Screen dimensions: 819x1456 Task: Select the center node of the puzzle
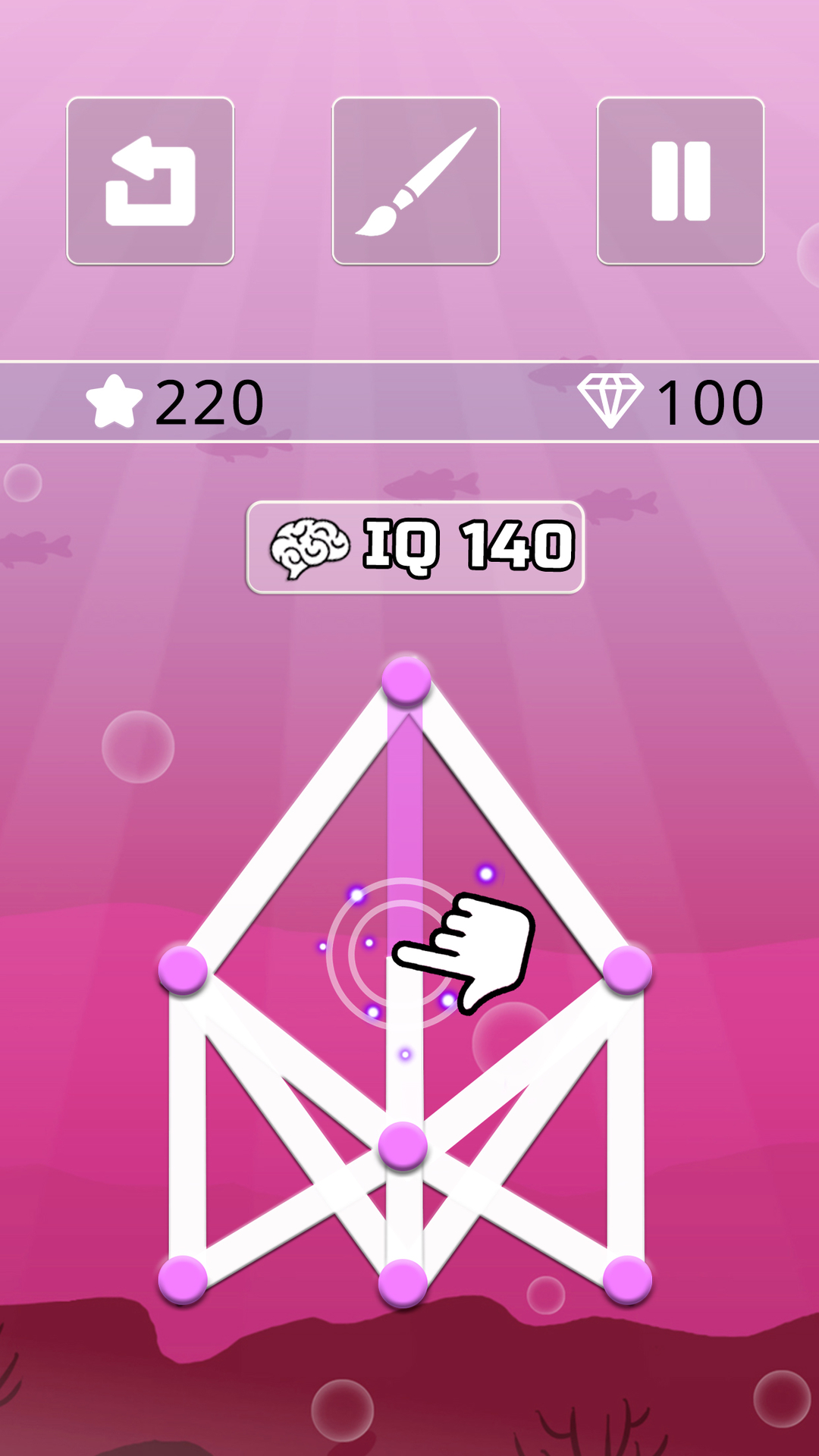[403, 1146]
